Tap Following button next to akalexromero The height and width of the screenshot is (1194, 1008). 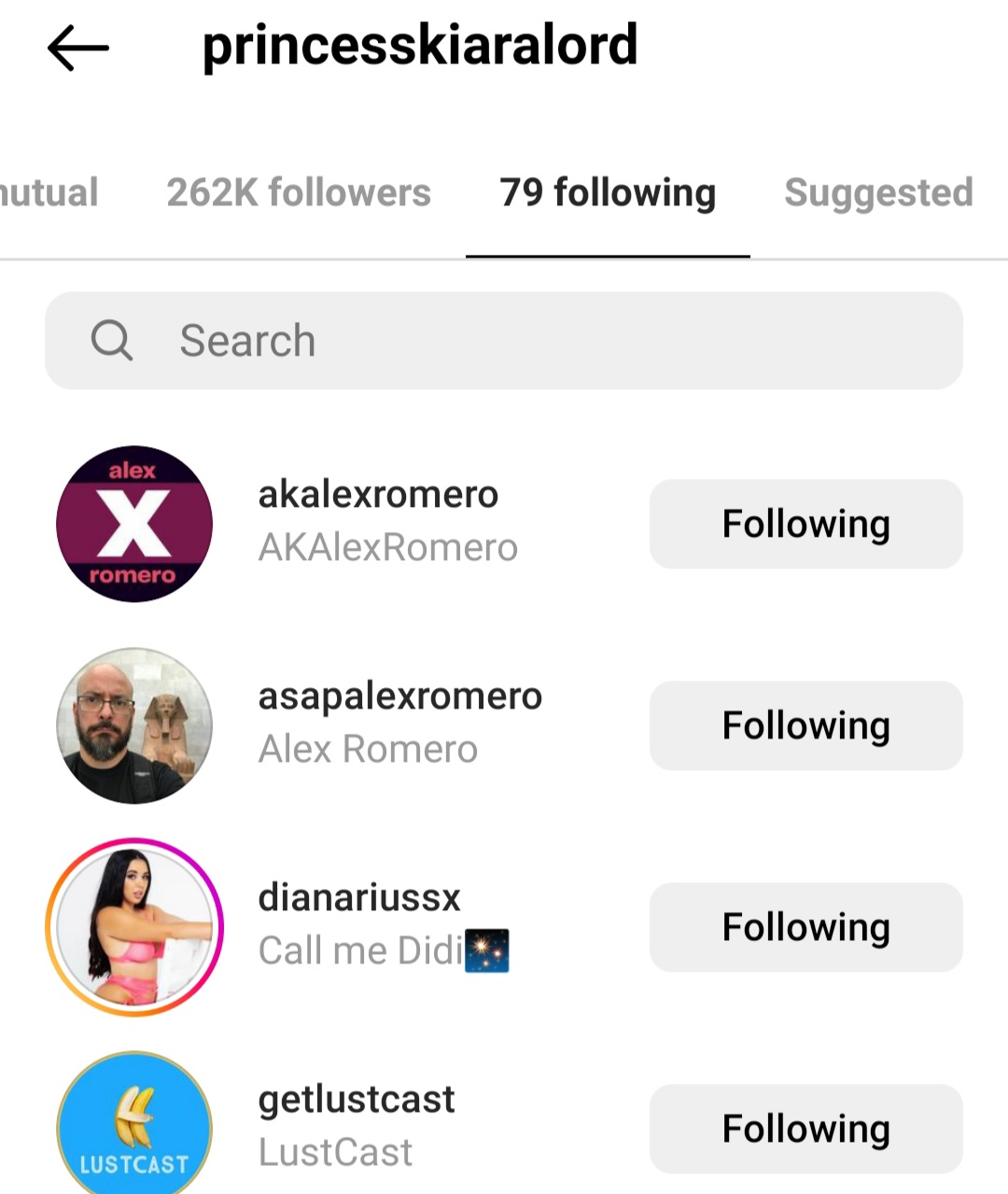click(x=805, y=524)
